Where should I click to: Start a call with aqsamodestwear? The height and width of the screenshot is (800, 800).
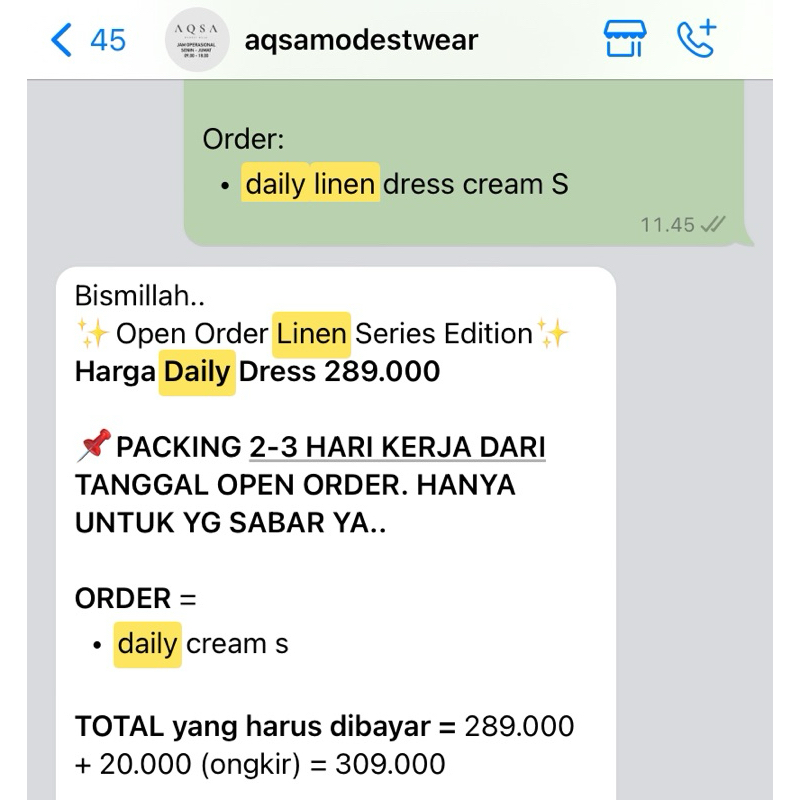697,40
